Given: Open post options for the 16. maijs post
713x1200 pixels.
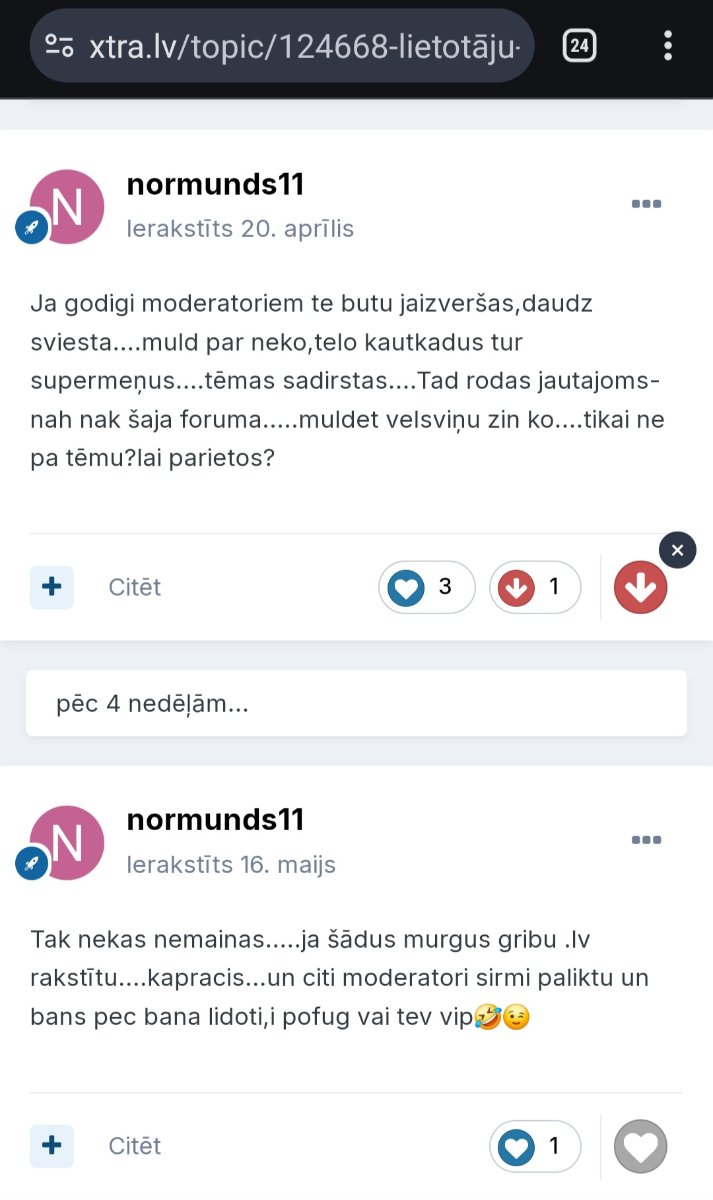Looking at the screenshot, I should tap(646, 840).
